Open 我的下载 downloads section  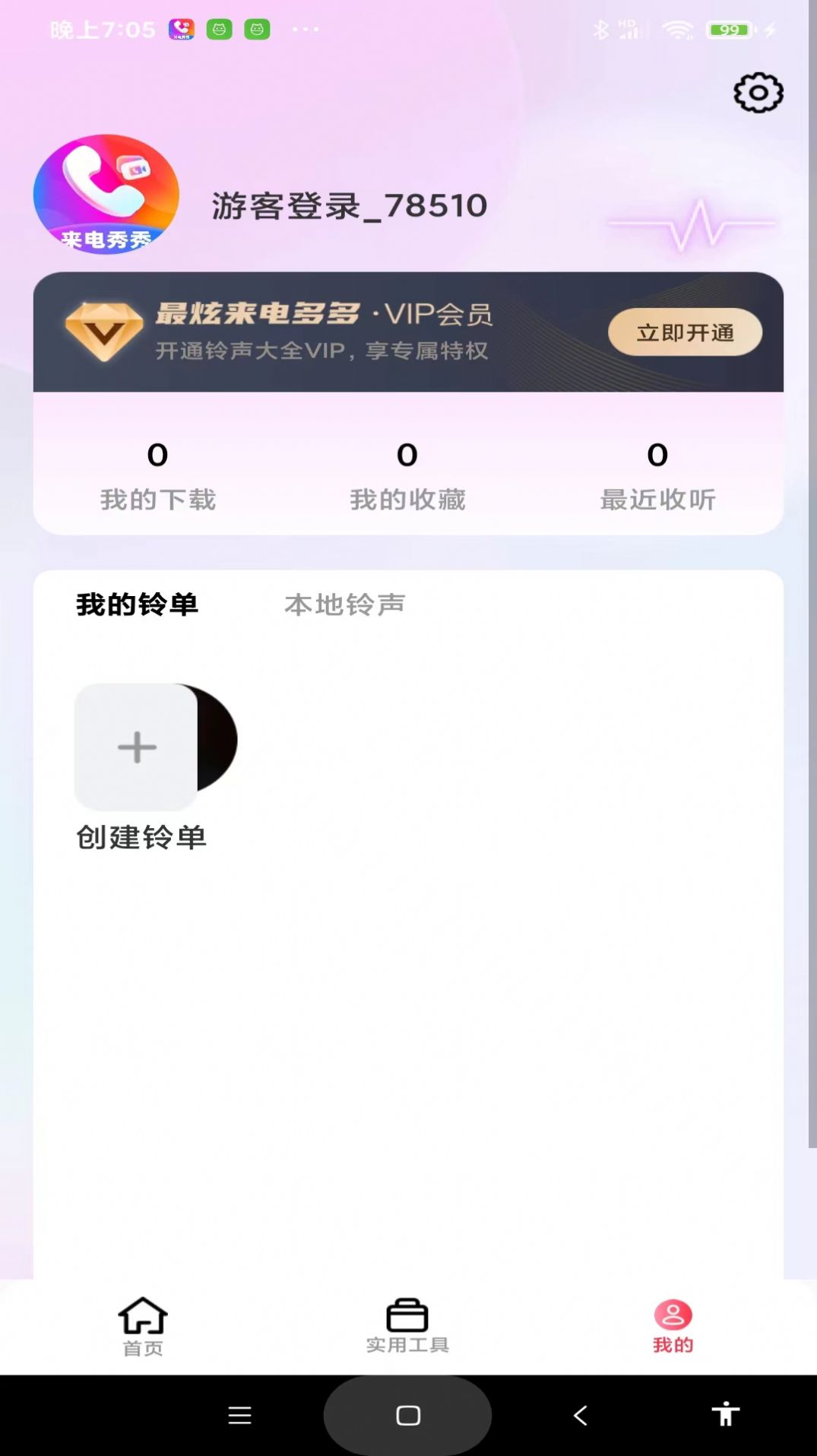pos(157,475)
